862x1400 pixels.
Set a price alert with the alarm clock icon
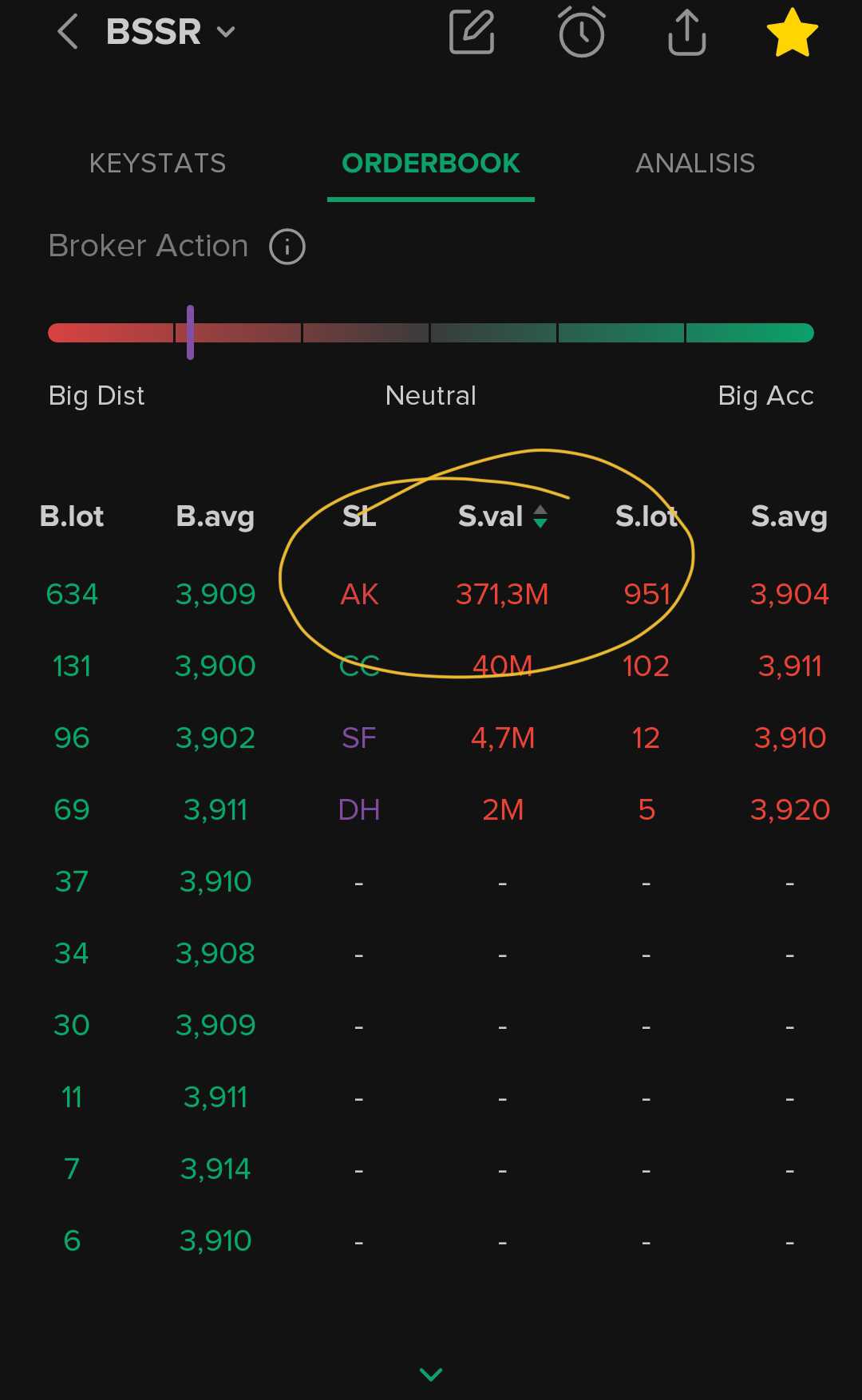tap(581, 32)
